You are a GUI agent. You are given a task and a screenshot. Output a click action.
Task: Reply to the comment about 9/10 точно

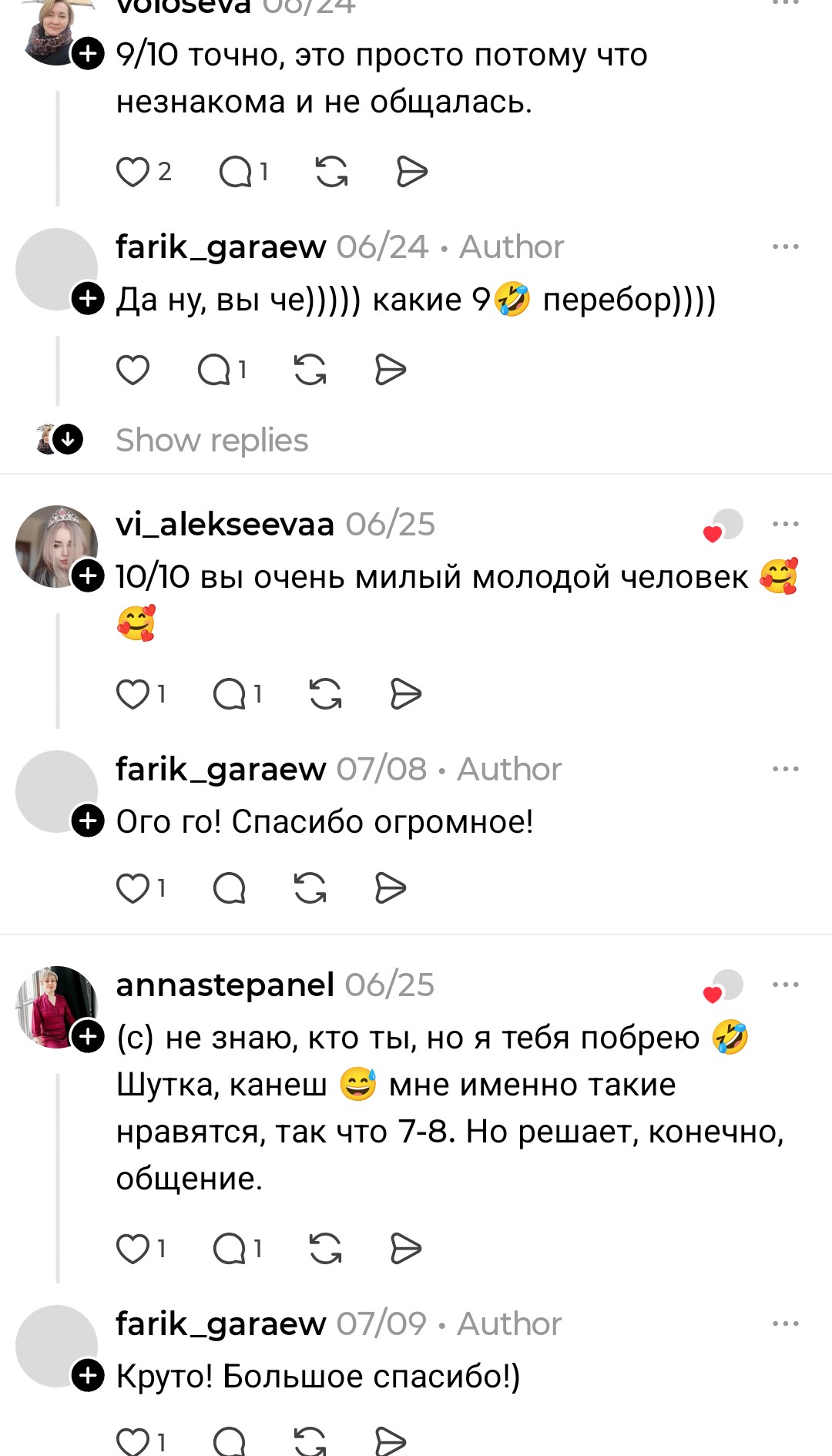coord(235,172)
